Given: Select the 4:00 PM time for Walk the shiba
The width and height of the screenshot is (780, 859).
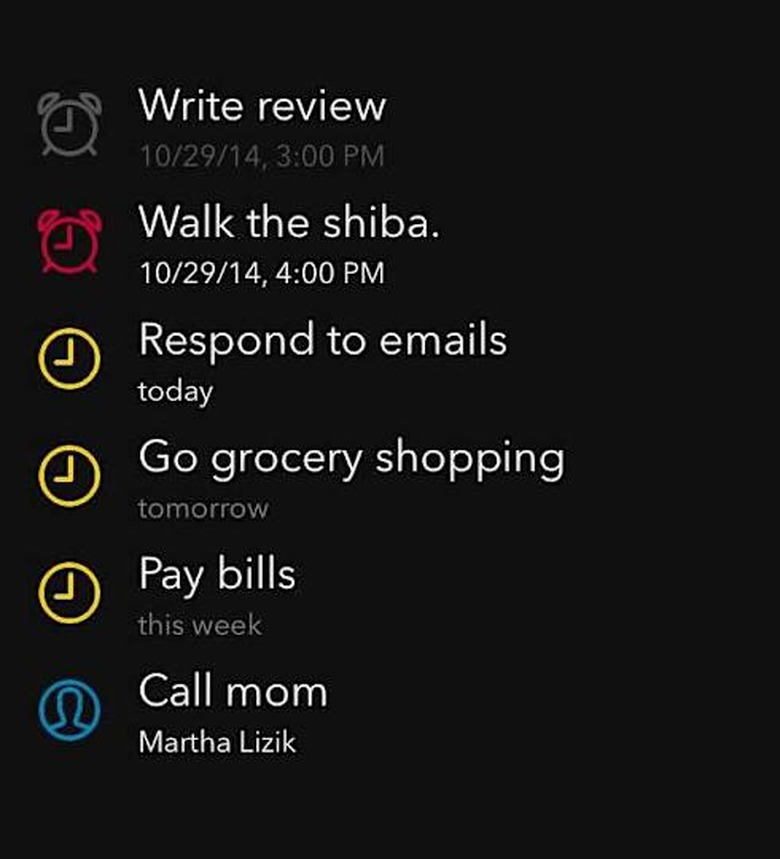Looking at the screenshot, I should pos(262,271).
